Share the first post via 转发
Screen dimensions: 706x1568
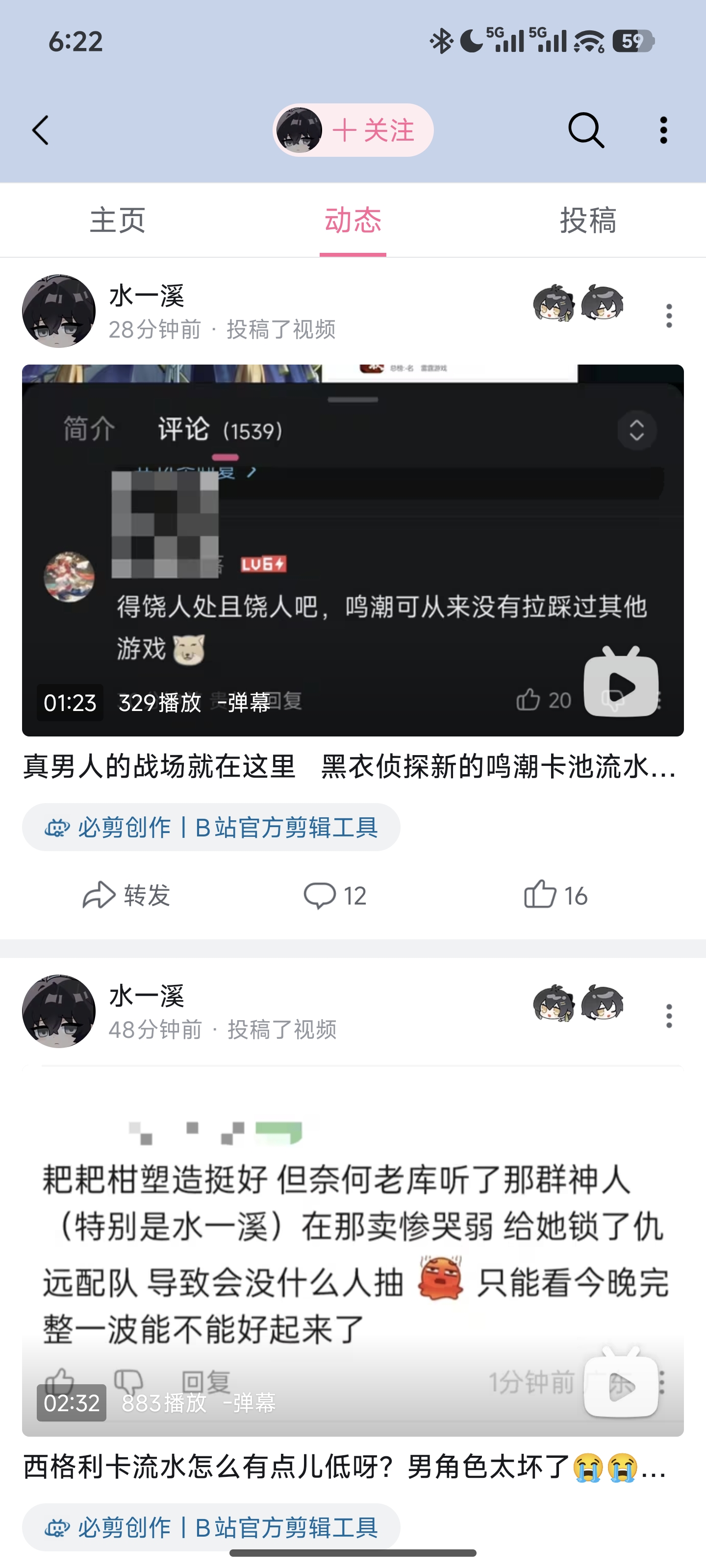(126, 895)
